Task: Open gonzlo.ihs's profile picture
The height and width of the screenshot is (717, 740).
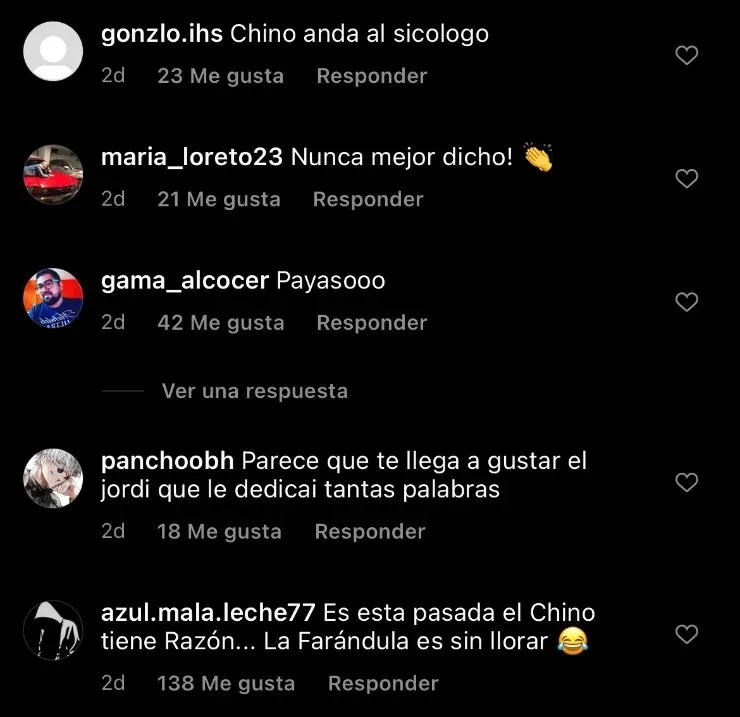Action: (x=53, y=51)
